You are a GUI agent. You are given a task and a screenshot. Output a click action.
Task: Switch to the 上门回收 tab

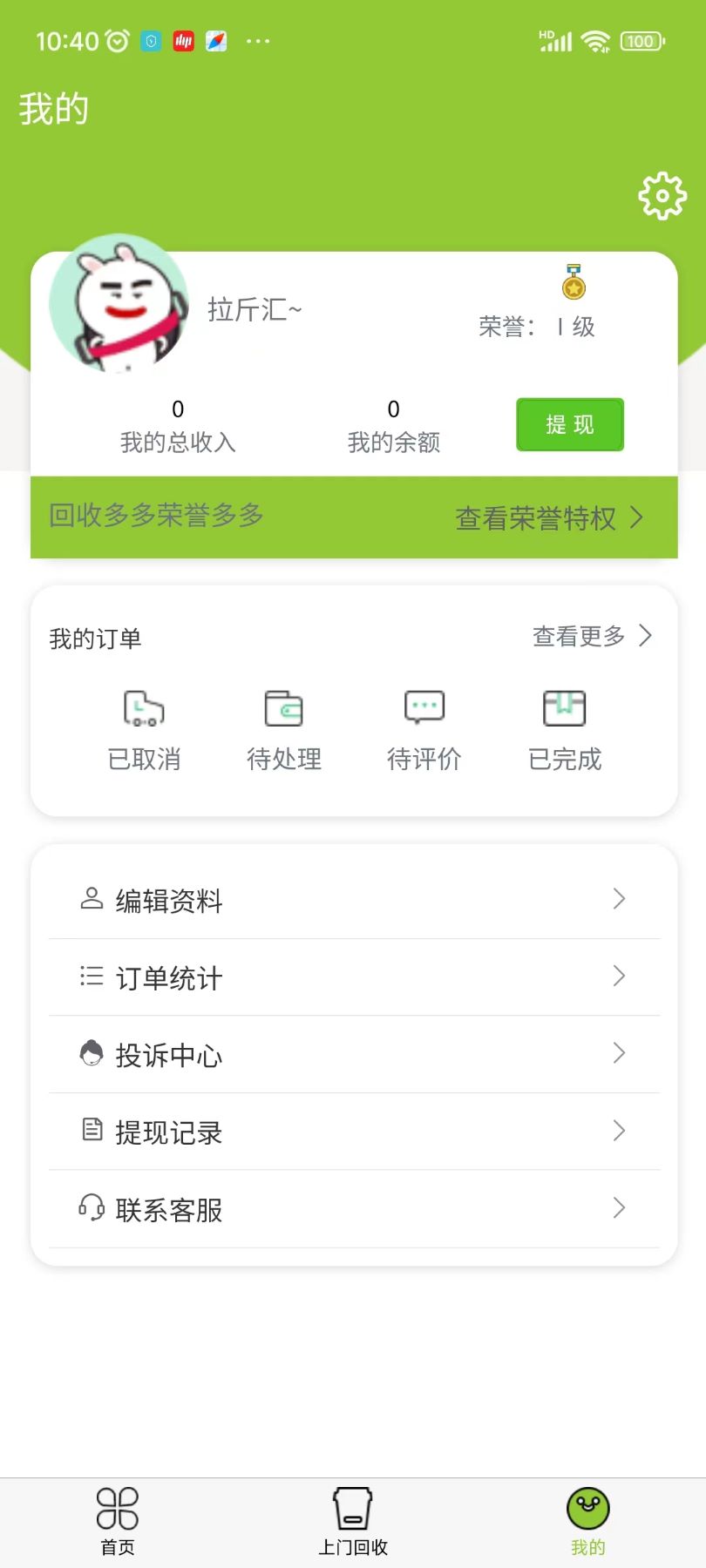coord(352,1520)
